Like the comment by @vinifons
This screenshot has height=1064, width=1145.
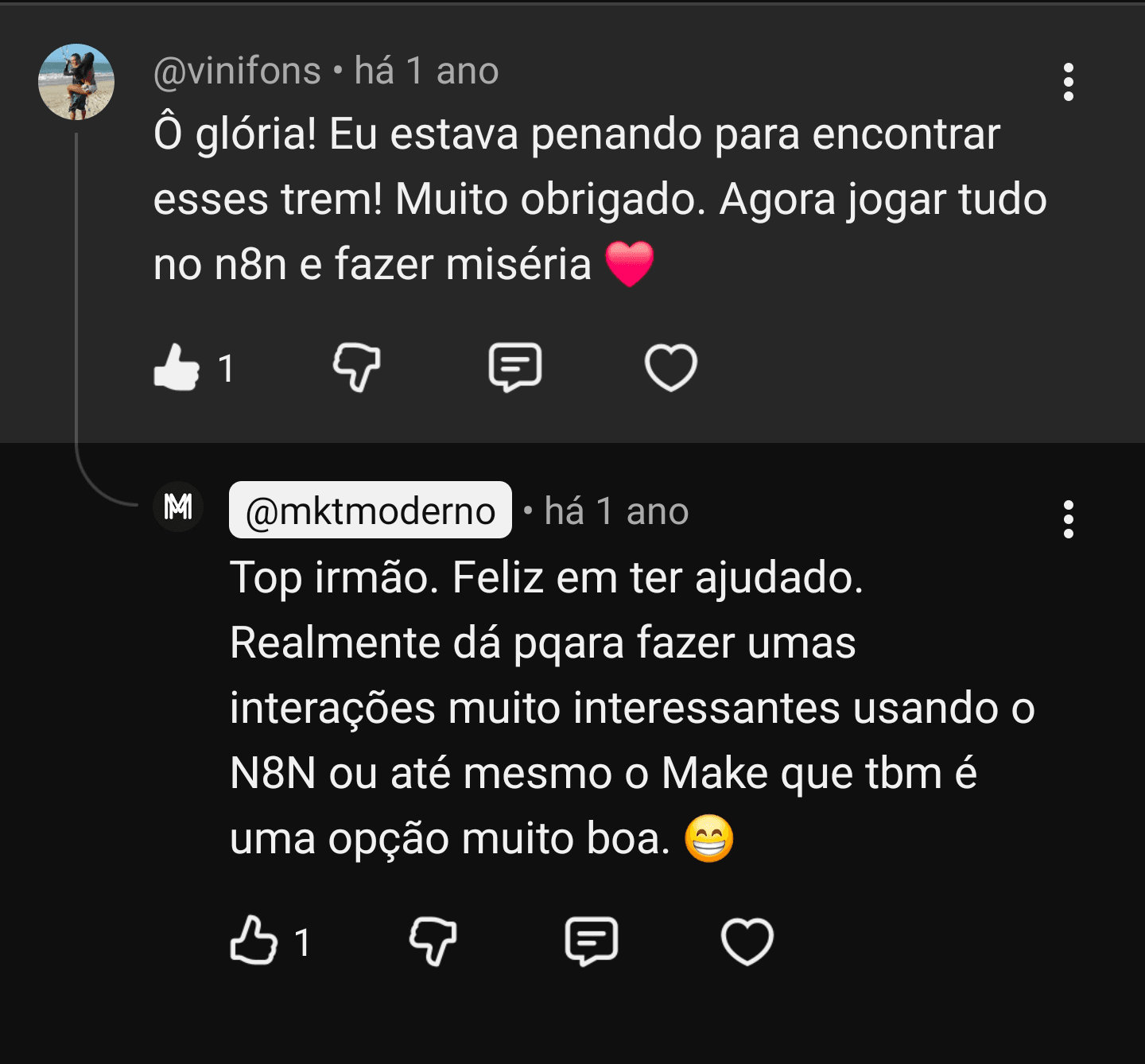[177, 368]
